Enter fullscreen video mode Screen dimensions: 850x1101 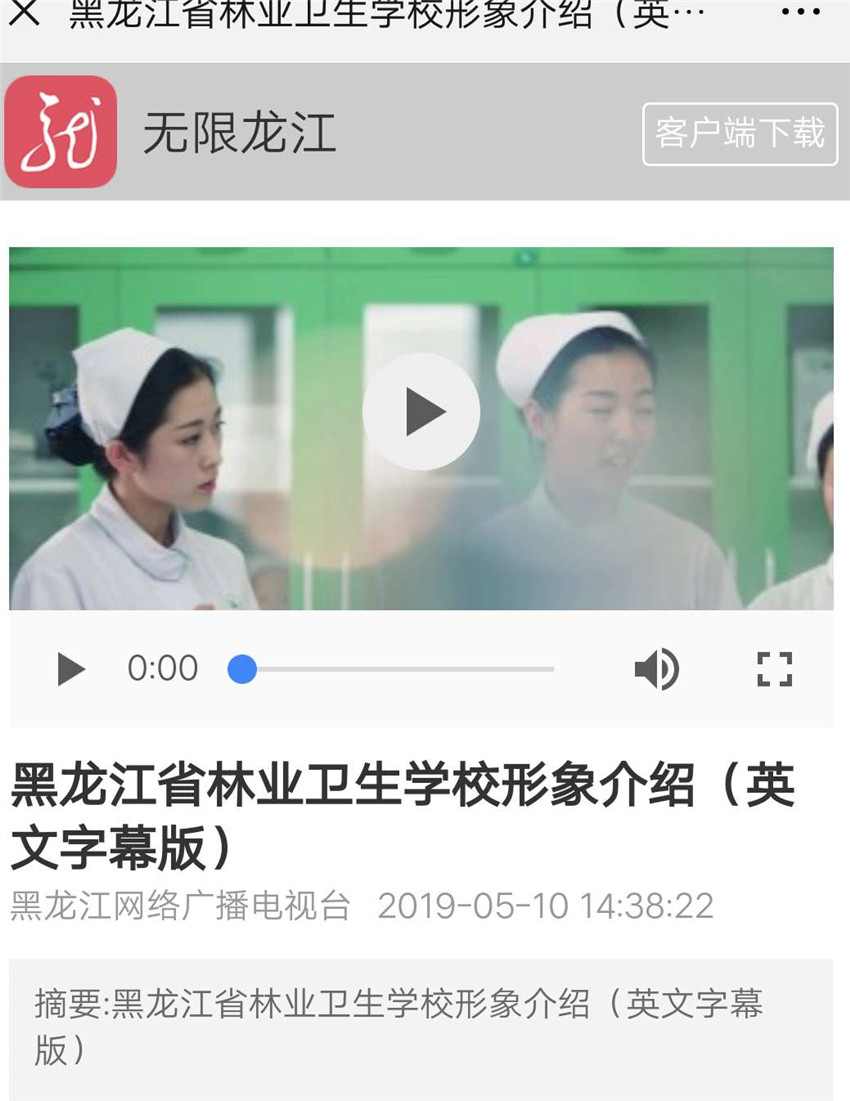[774, 669]
